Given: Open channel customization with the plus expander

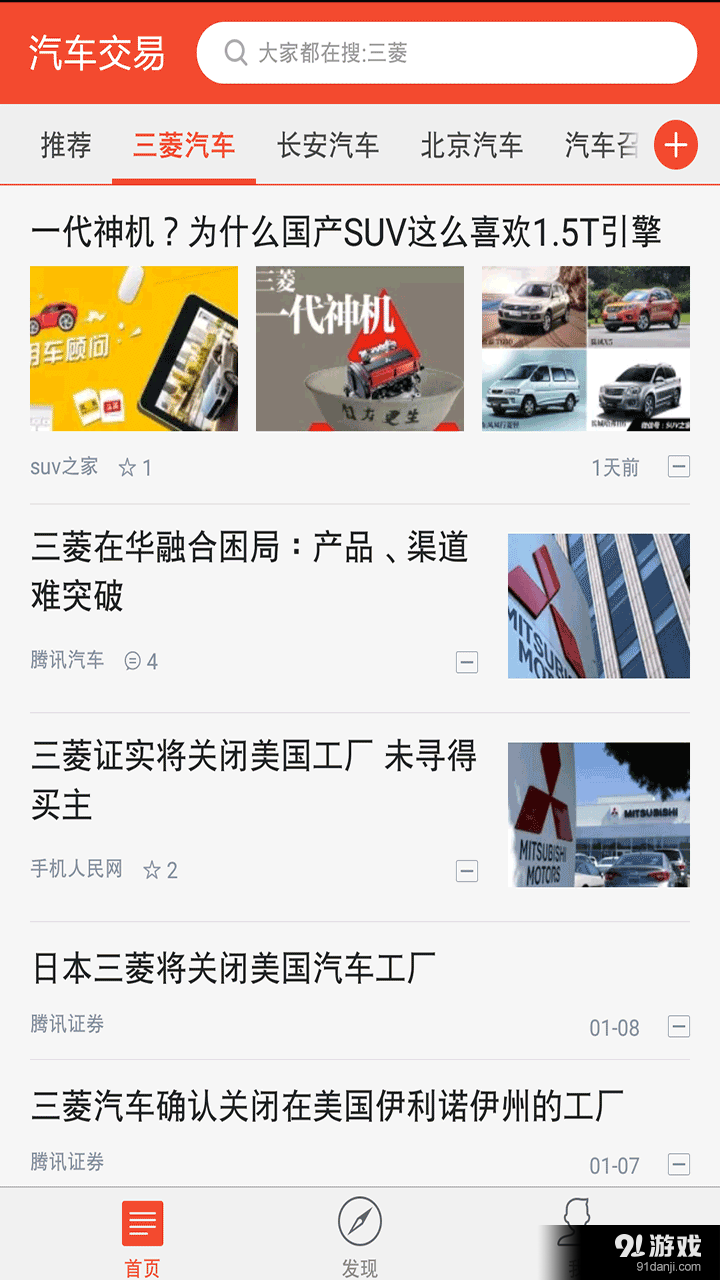Looking at the screenshot, I should click(675, 145).
